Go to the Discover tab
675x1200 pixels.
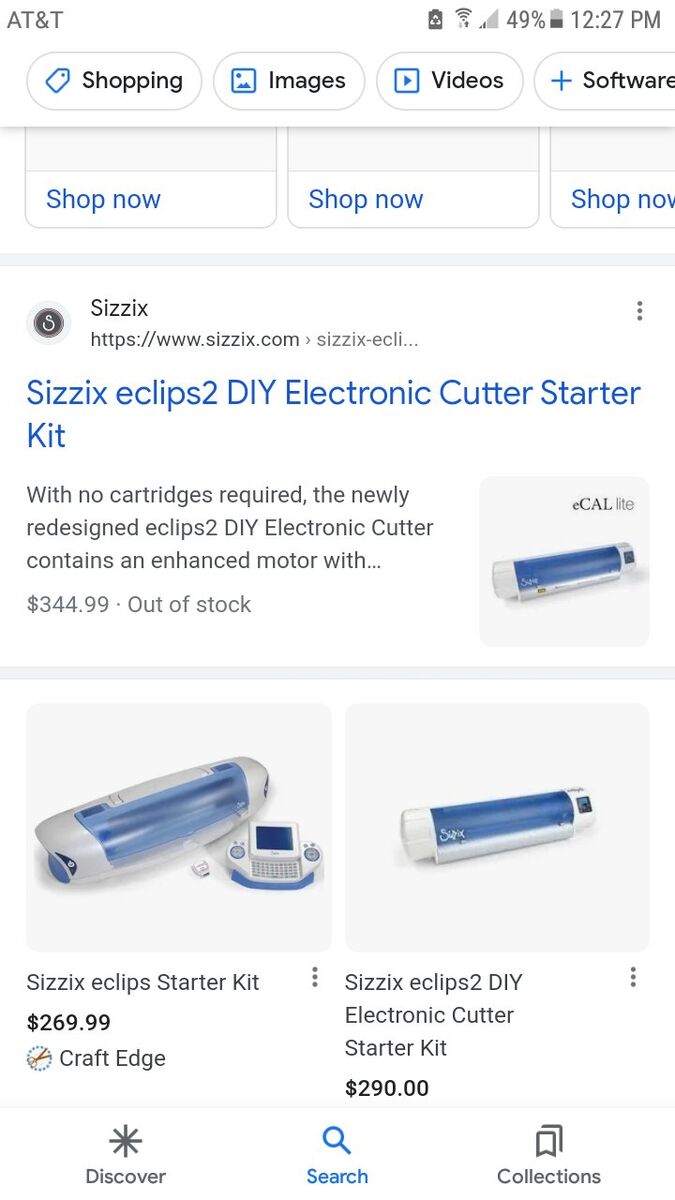126,1156
